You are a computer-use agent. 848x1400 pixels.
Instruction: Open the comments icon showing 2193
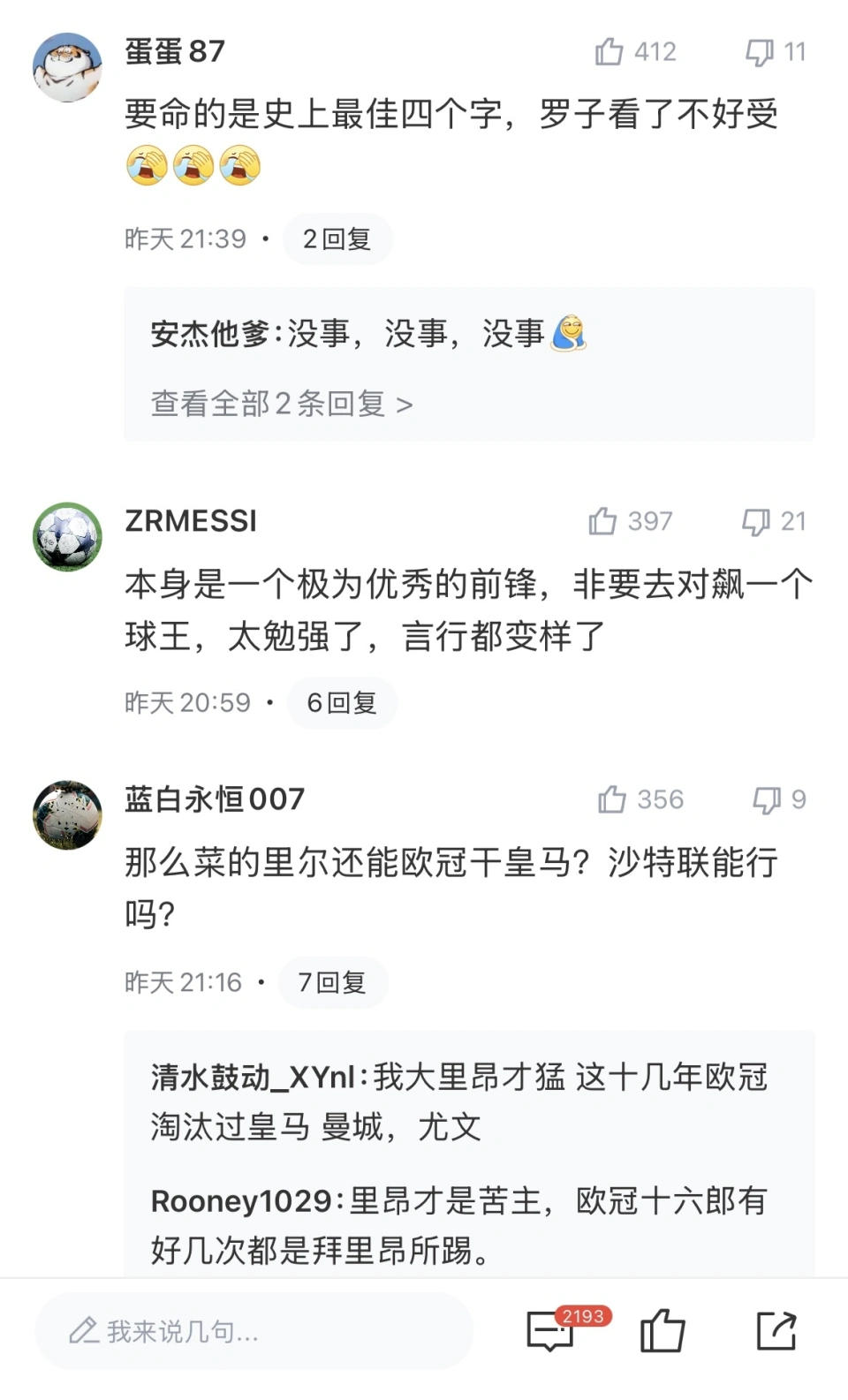551,1331
